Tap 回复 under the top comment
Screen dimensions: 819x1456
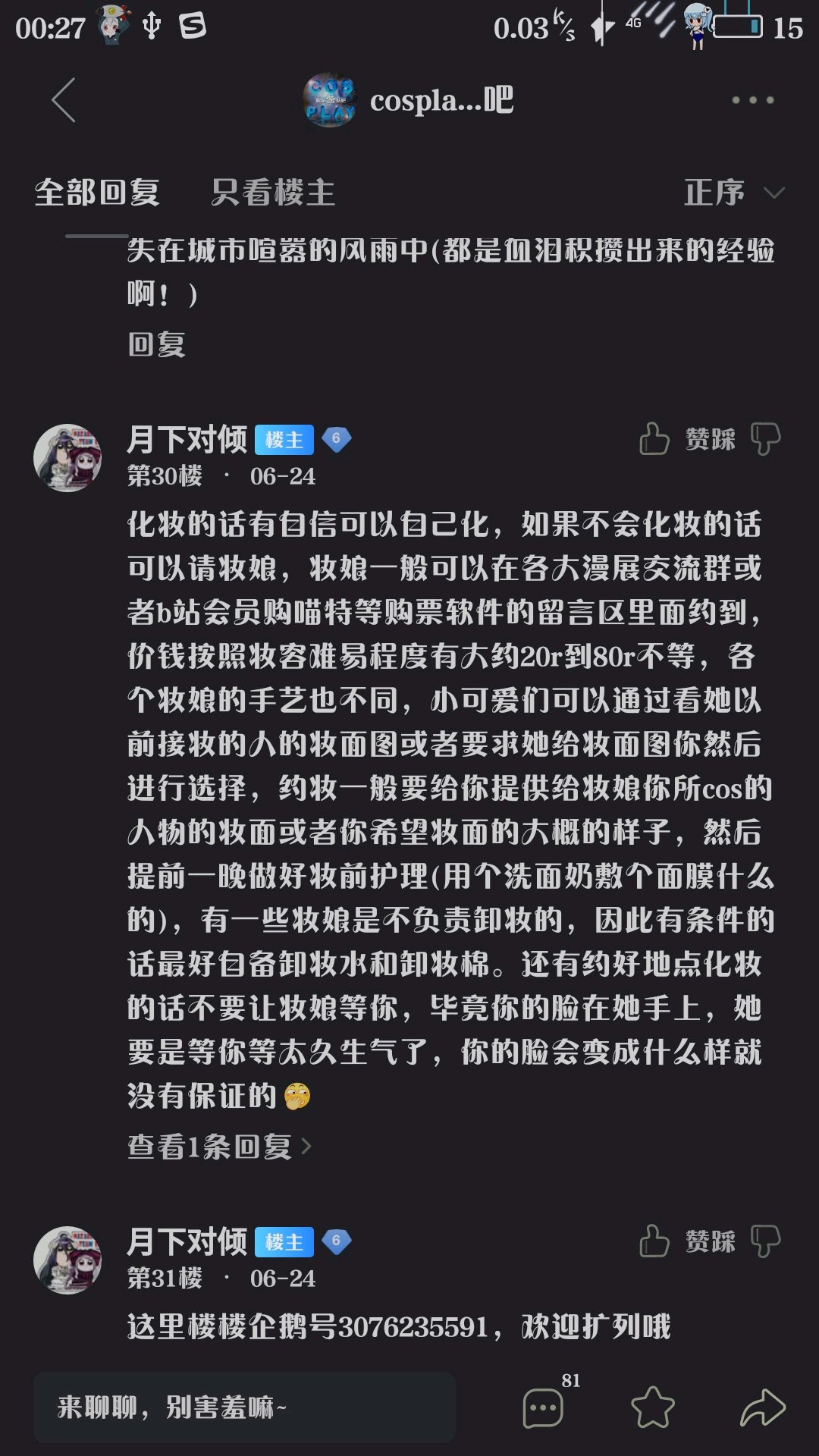(x=156, y=344)
